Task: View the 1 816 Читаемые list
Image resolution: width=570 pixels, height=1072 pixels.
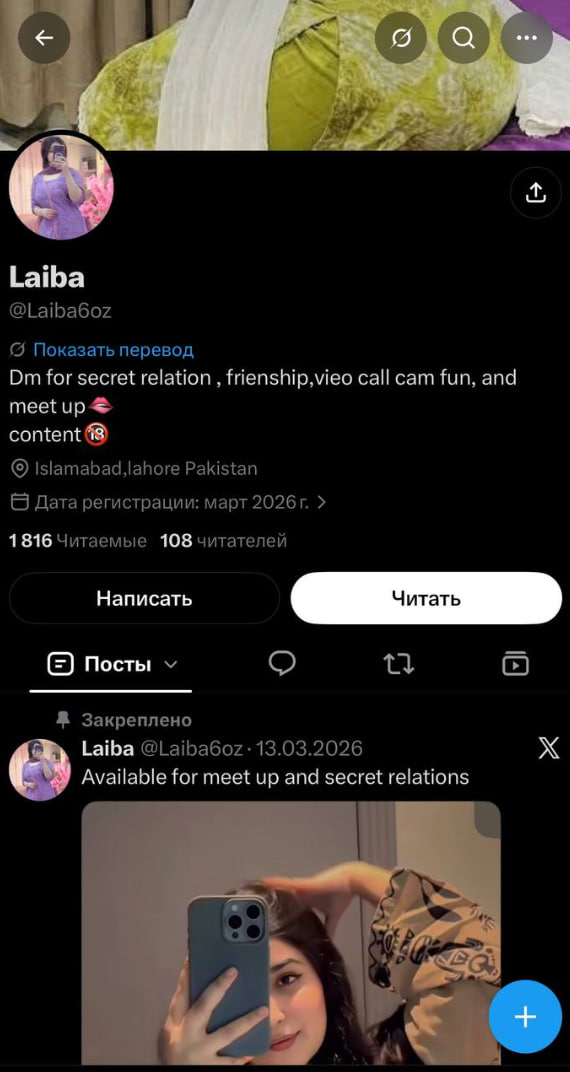Action: [78, 541]
